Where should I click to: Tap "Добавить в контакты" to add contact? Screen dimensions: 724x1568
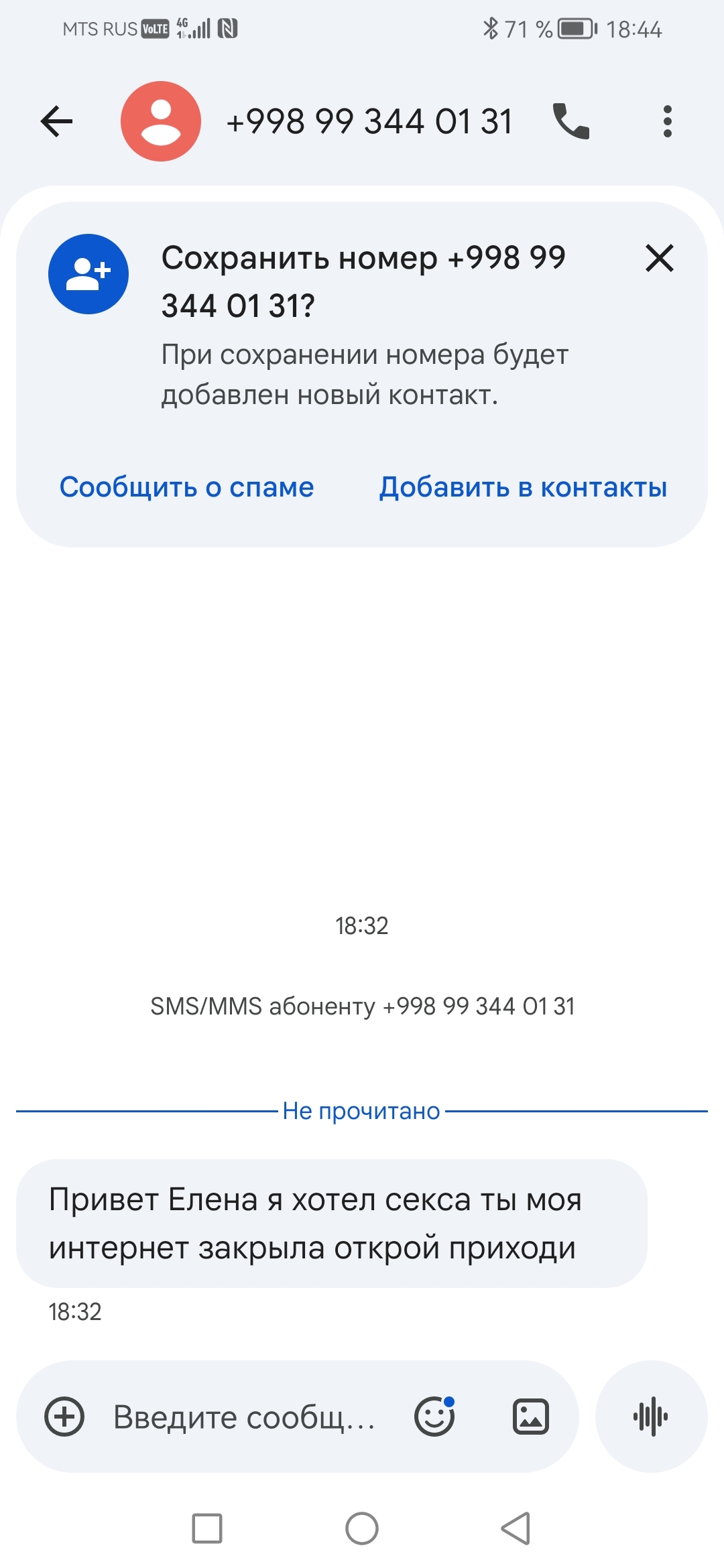click(x=523, y=487)
